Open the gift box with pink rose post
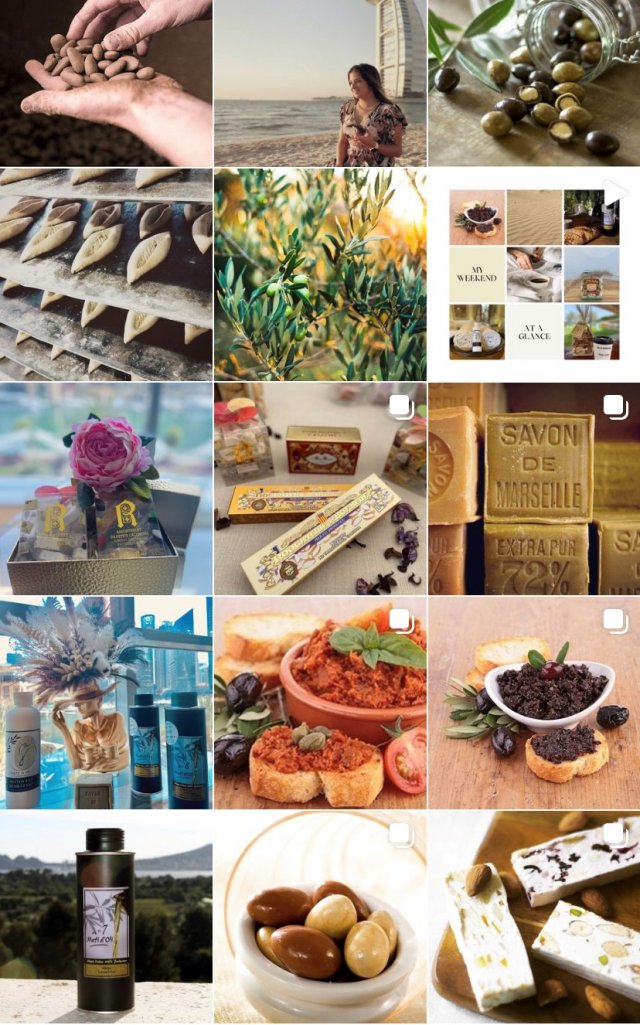 click(106, 489)
